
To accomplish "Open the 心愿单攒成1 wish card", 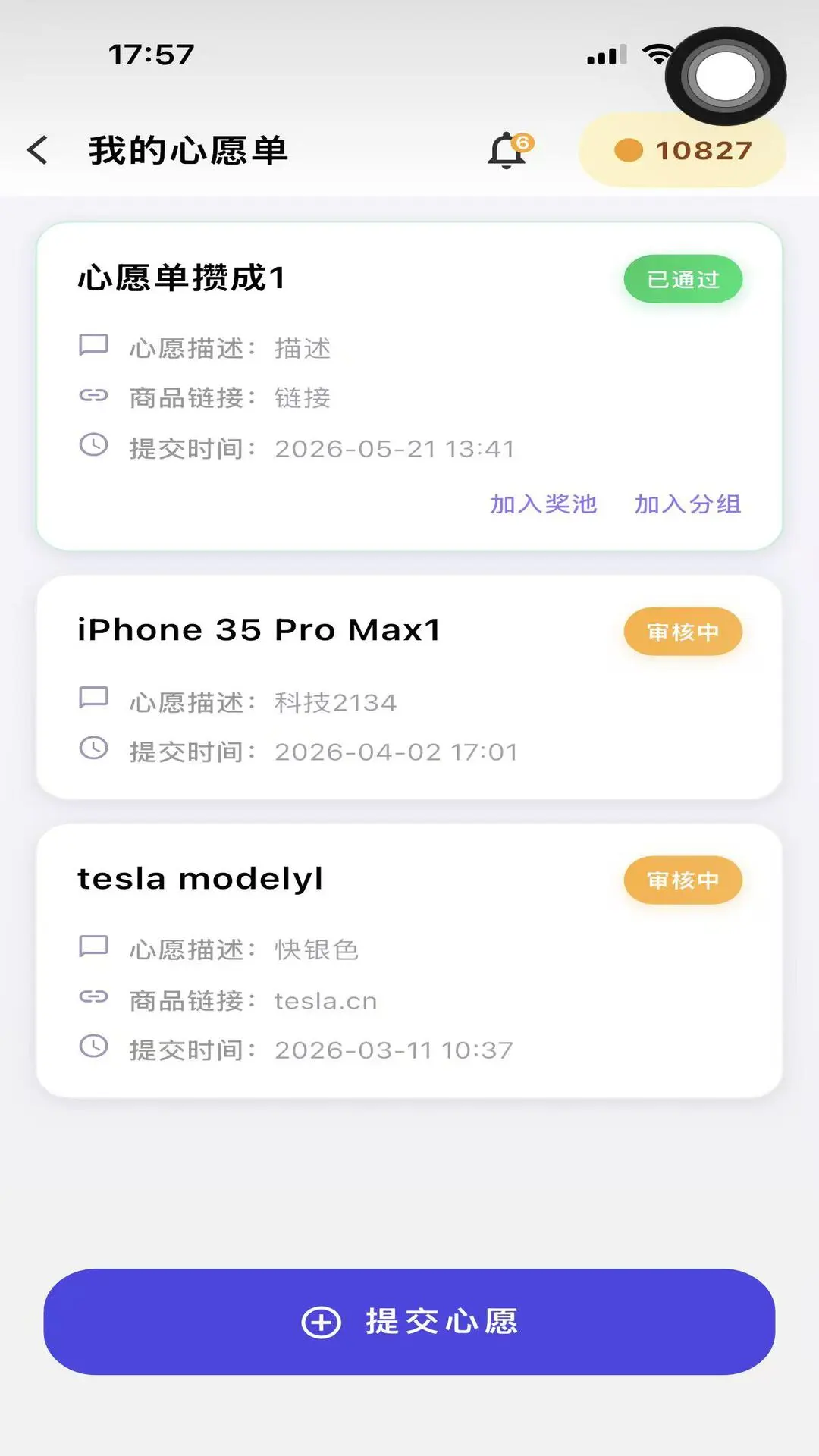I will (409, 386).
